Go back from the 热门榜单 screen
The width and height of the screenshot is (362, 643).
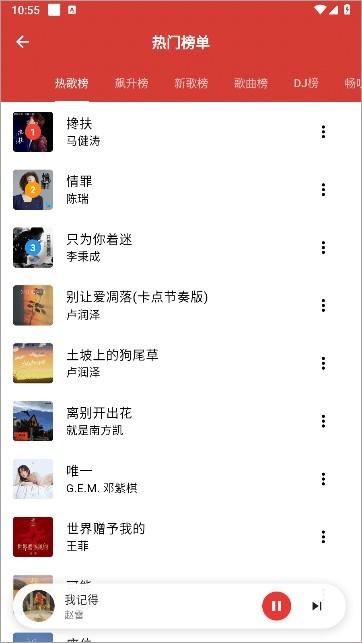click(x=23, y=42)
